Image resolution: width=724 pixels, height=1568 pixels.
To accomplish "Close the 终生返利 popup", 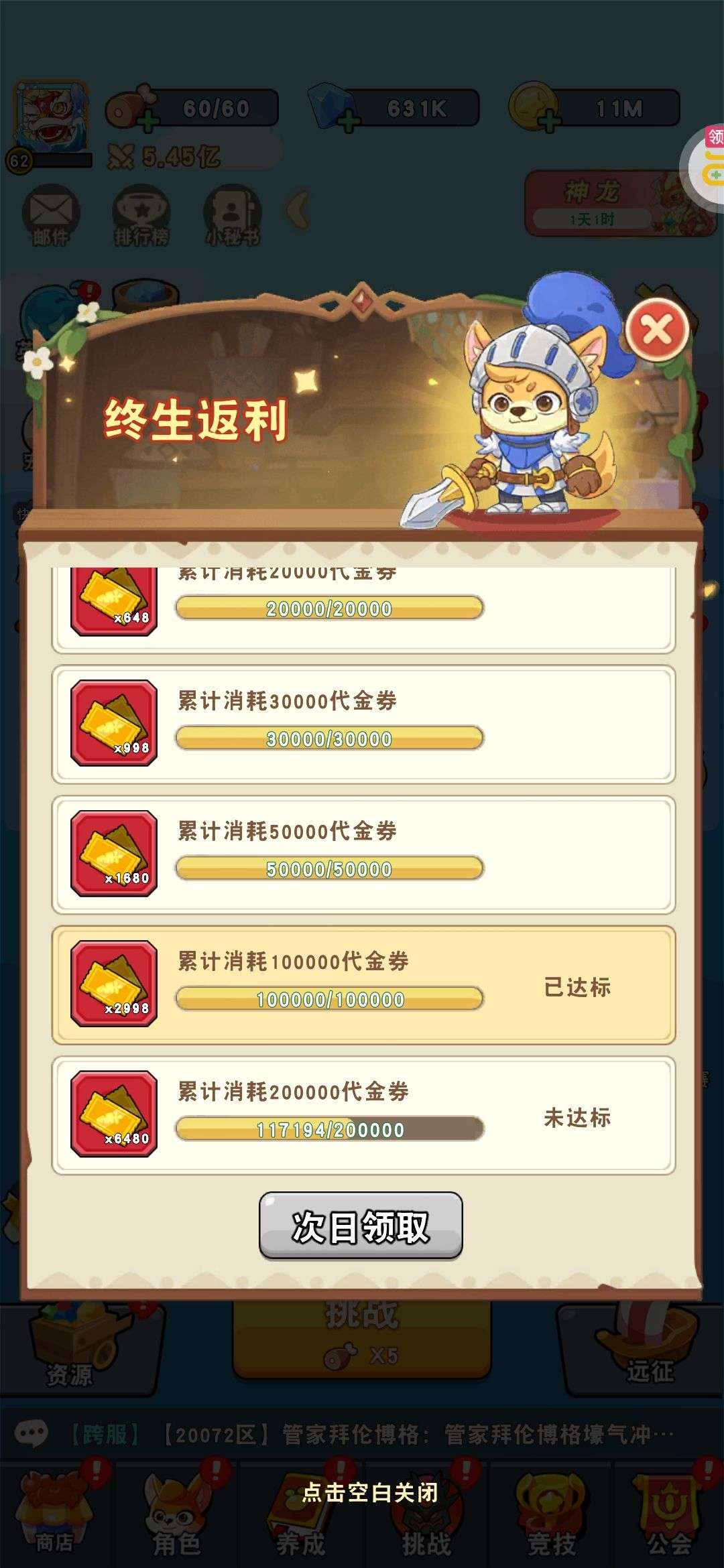I will pos(657,330).
